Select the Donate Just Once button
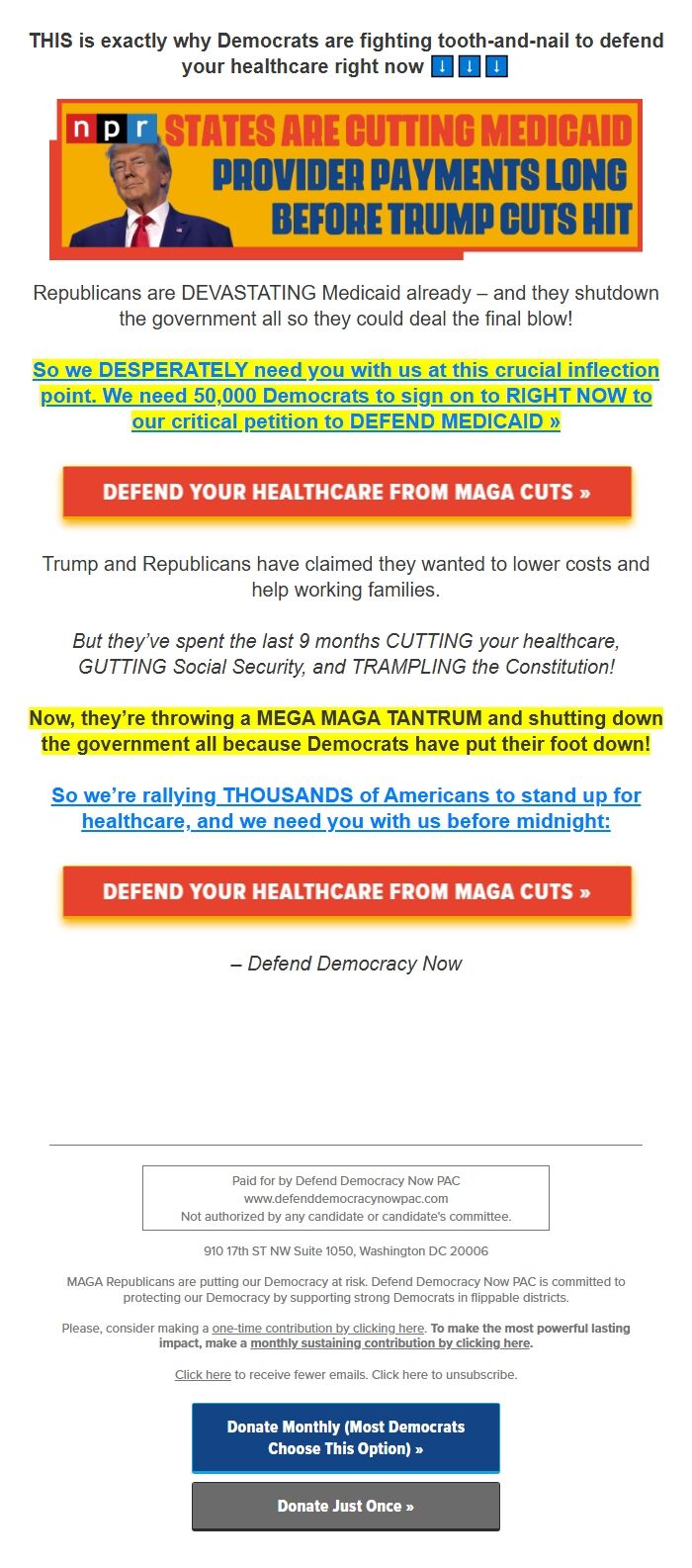 346,1506
